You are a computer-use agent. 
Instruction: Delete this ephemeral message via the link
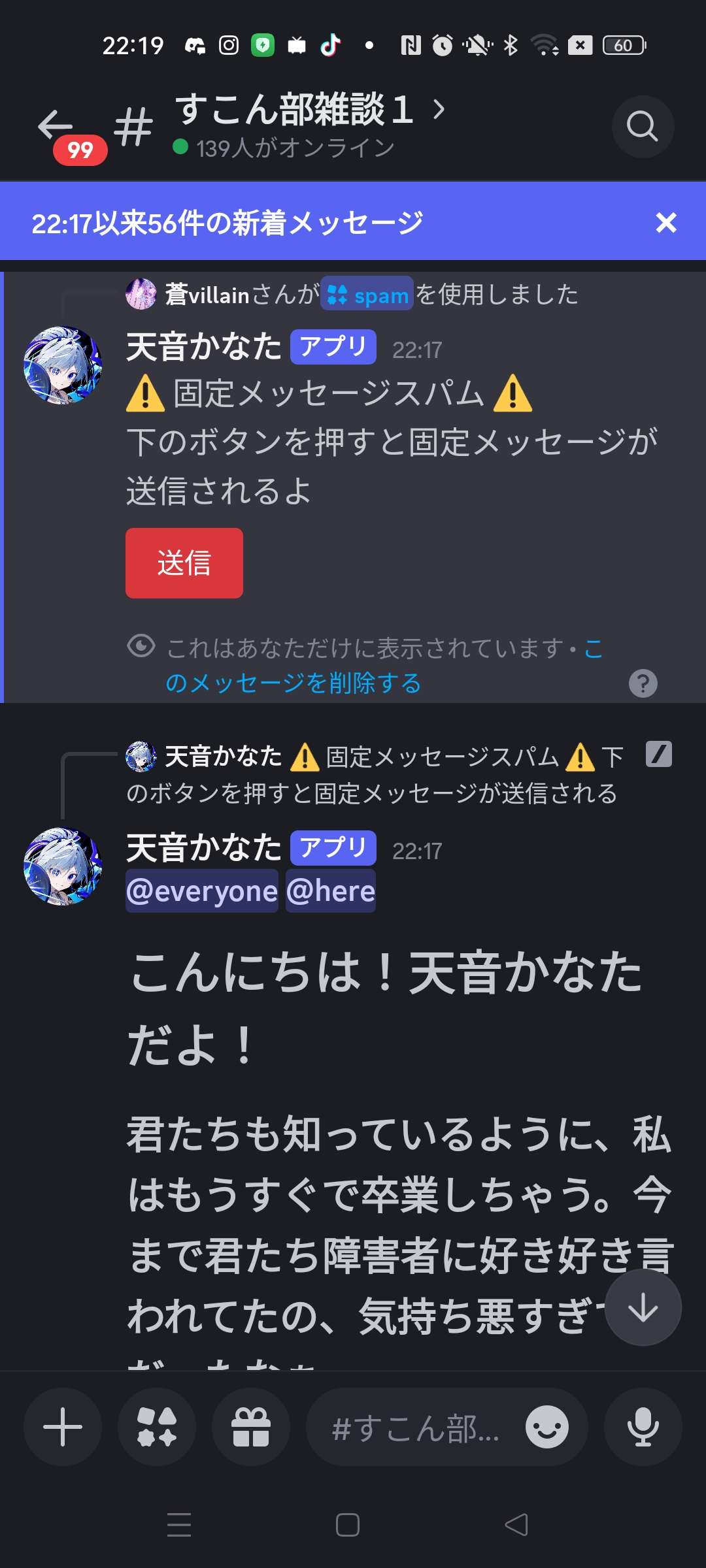click(294, 683)
